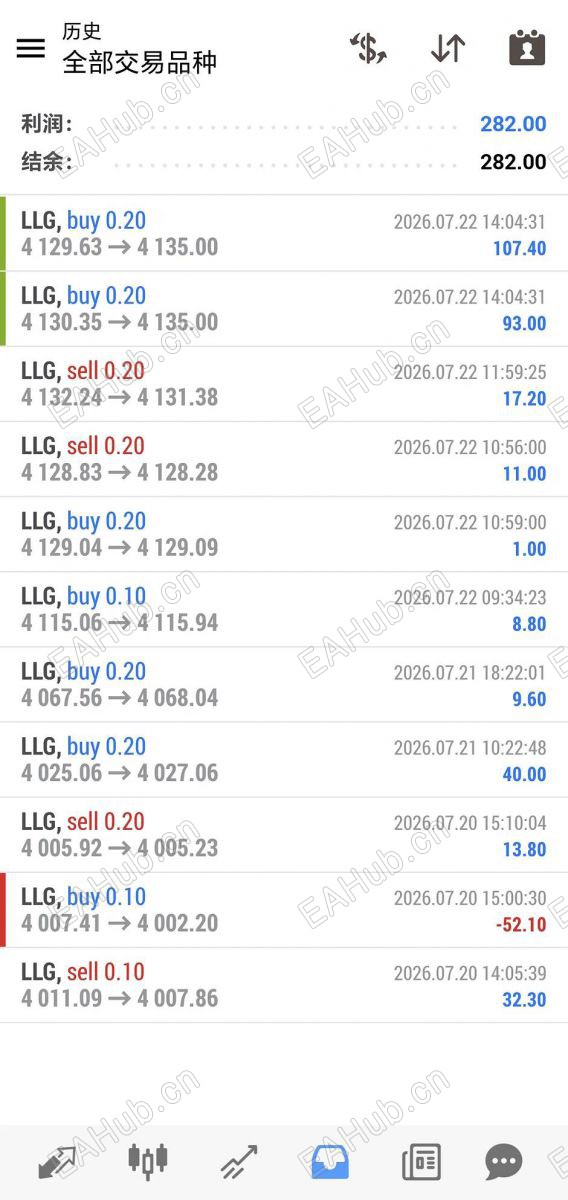The image size is (568, 1200).
Task: Open the buy trade with profit 107.40
Action: [x=284, y=234]
